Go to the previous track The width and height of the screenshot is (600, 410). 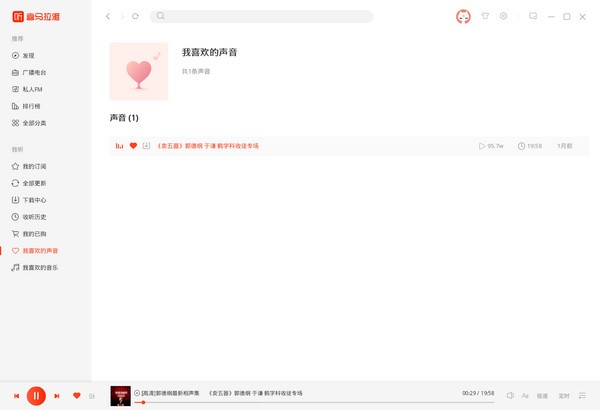[x=15, y=396]
